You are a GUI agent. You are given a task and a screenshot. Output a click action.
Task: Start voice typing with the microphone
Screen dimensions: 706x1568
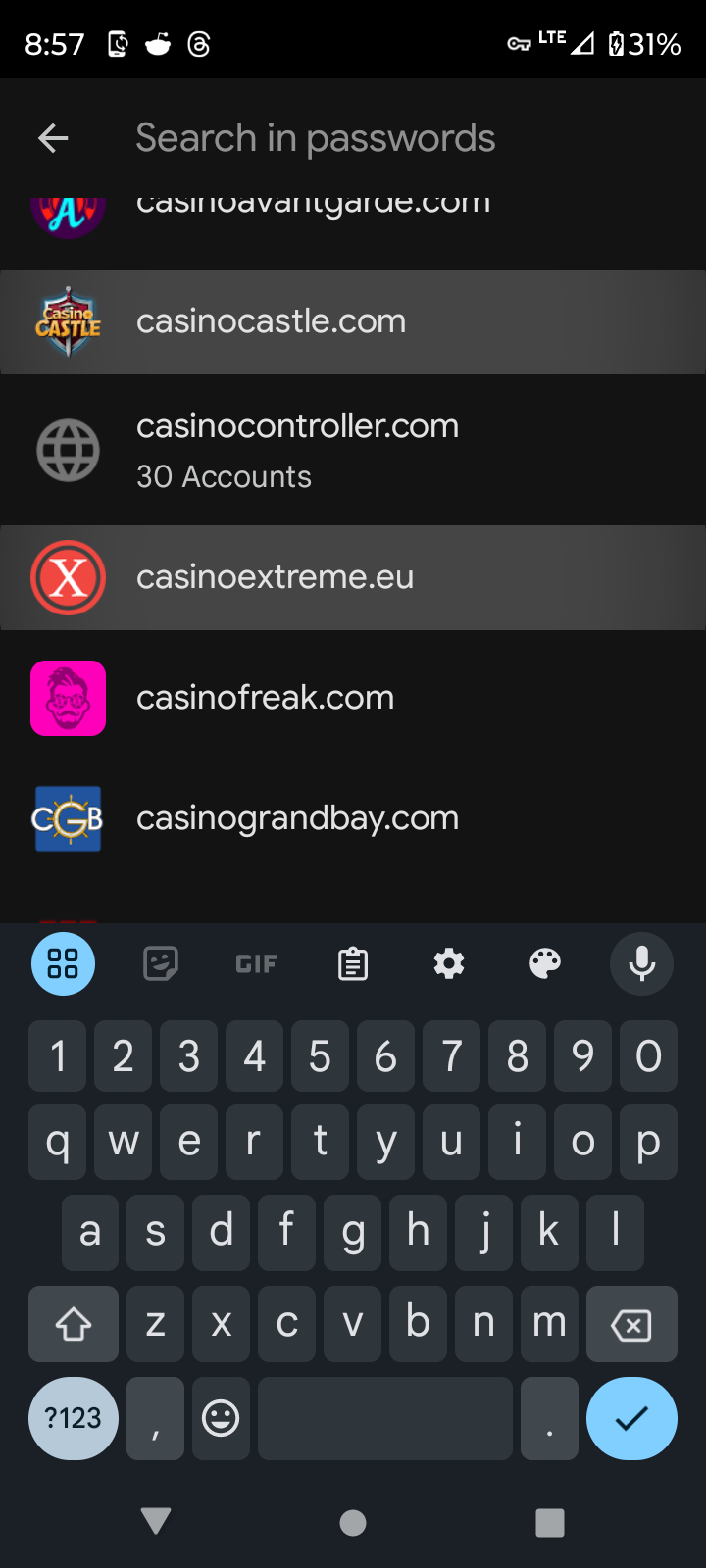[641, 964]
